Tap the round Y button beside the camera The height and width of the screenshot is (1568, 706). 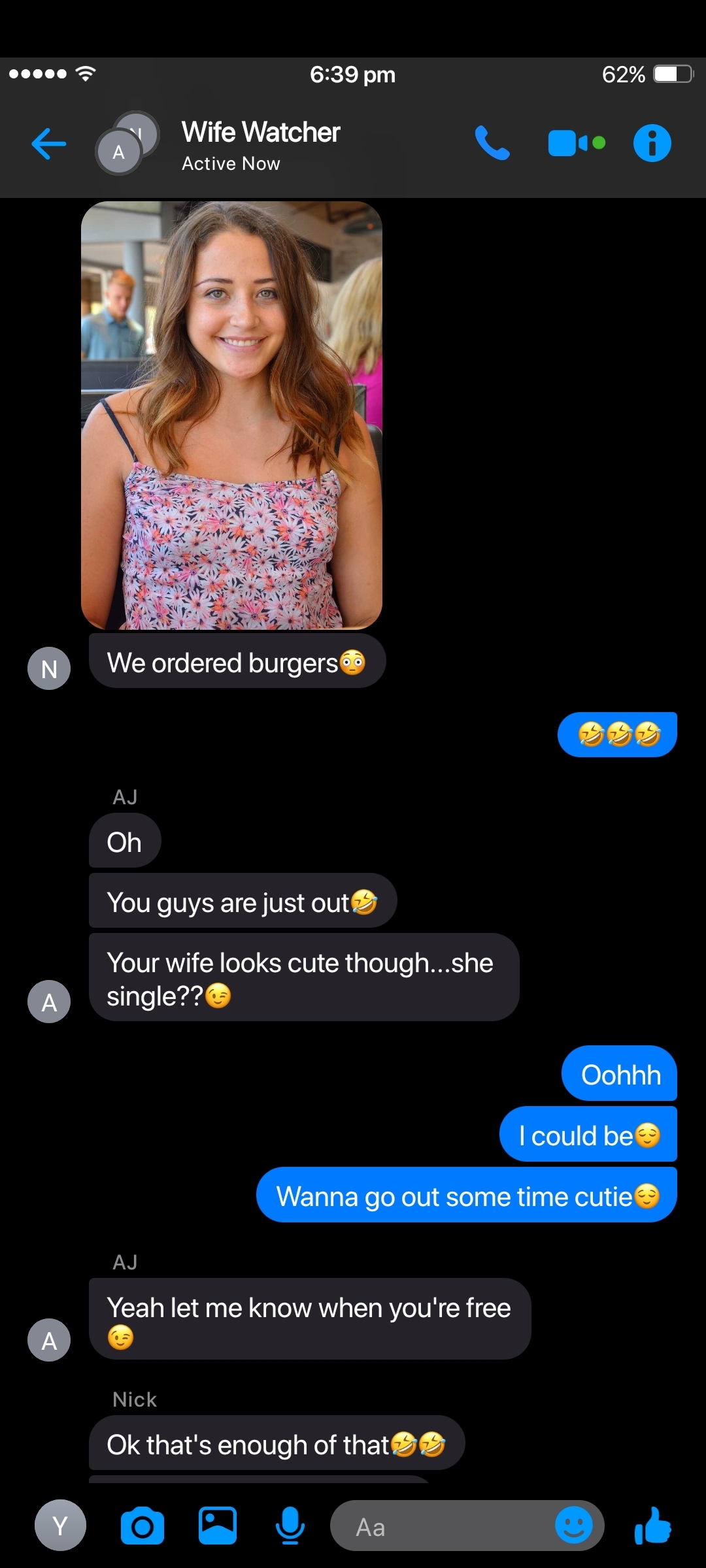pos(60,1526)
